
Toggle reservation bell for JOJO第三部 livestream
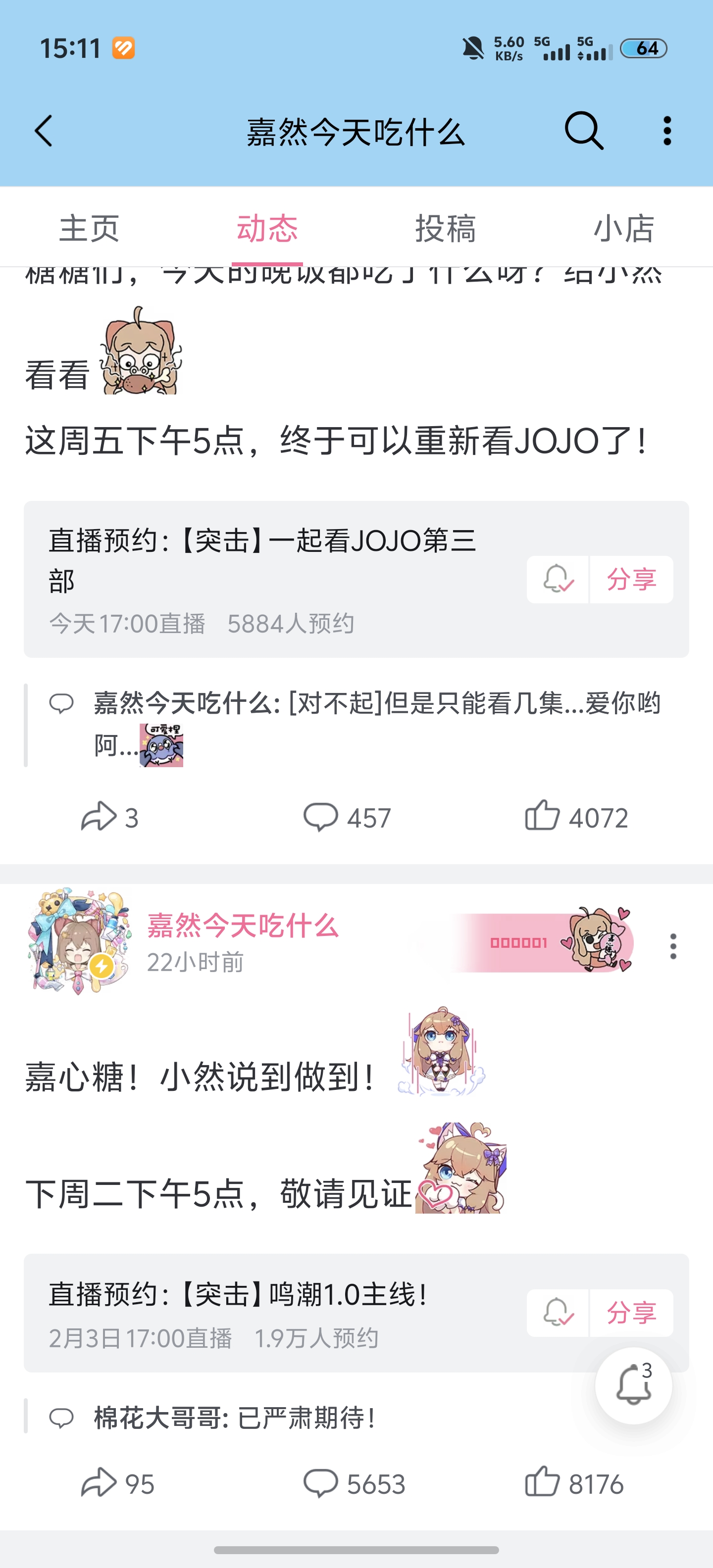coord(558,579)
